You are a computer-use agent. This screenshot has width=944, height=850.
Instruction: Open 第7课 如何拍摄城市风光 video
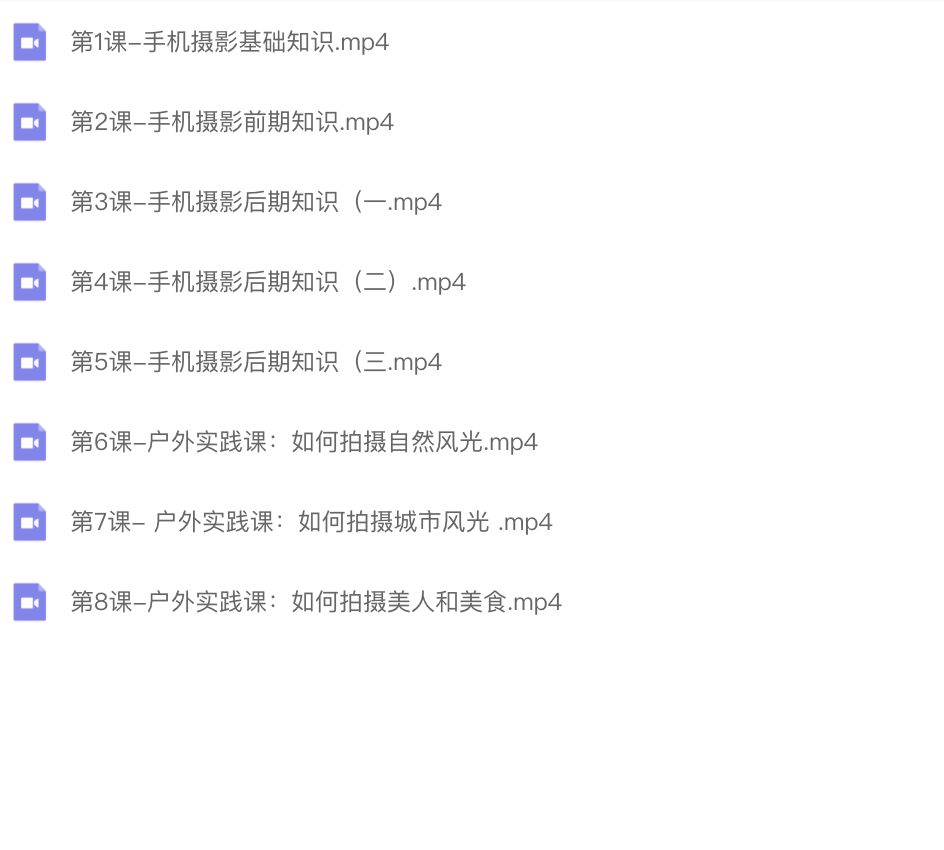tap(310, 522)
